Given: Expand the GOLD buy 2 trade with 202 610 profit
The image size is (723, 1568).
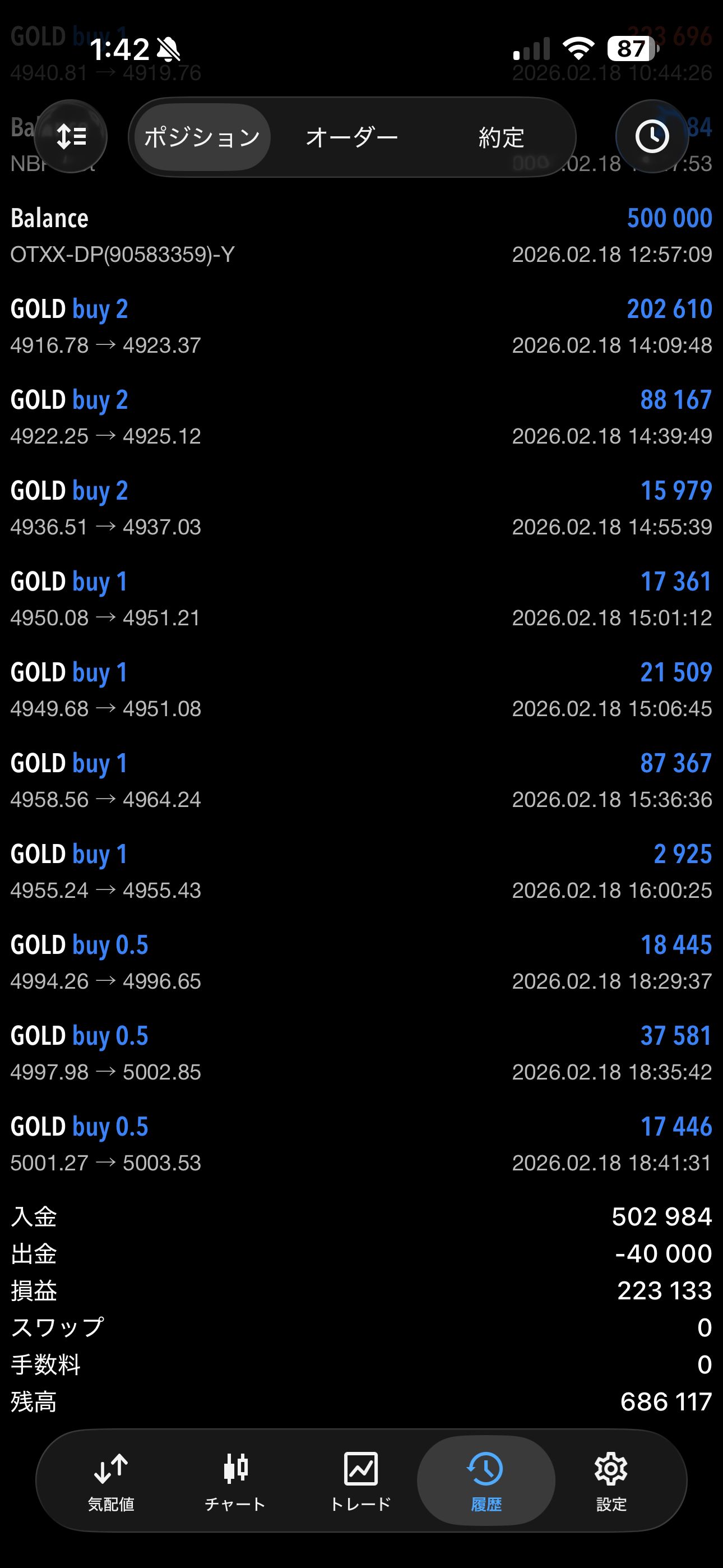Looking at the screenshot, I should tap(361, 327).
